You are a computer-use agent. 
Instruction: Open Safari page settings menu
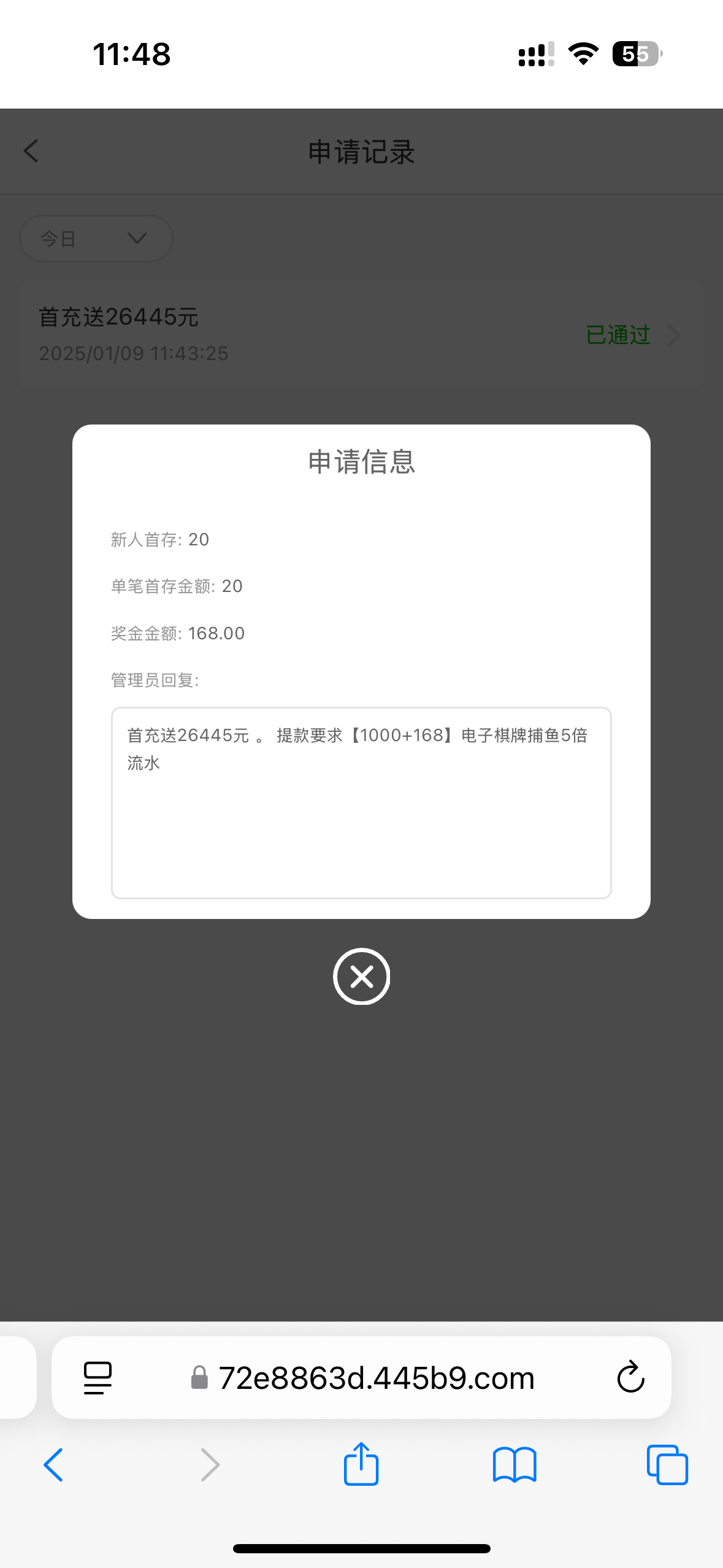pyautogui.click(x=98, y=1378)
